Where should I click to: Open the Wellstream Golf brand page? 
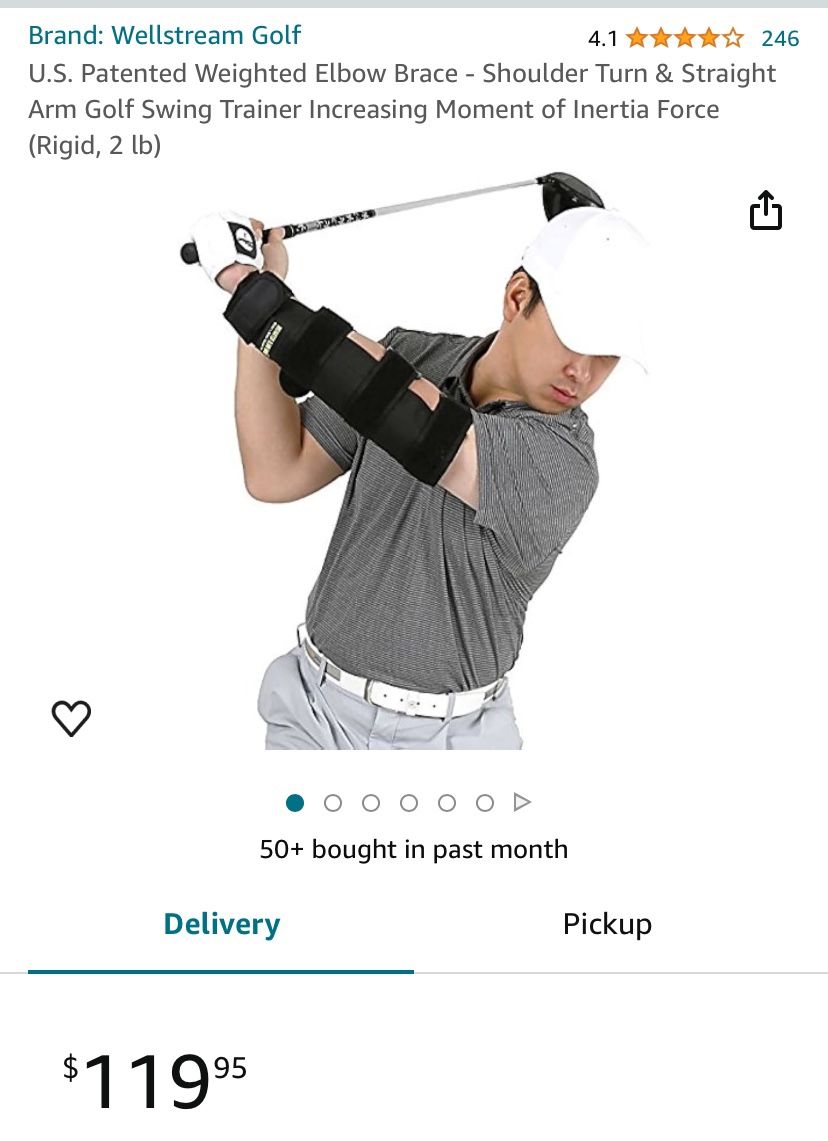click(164, 34)
